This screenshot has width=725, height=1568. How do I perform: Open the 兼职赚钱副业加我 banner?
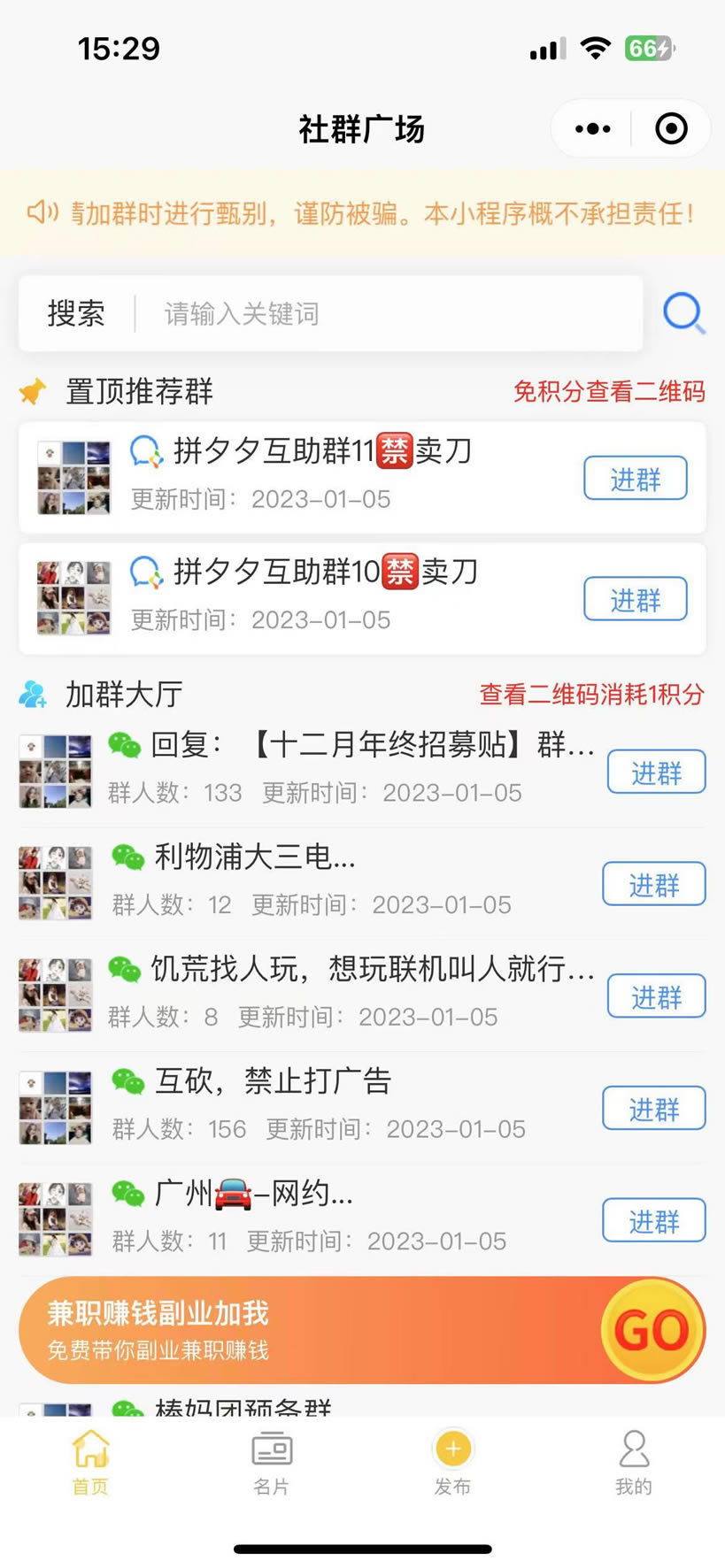(362, 1330)
